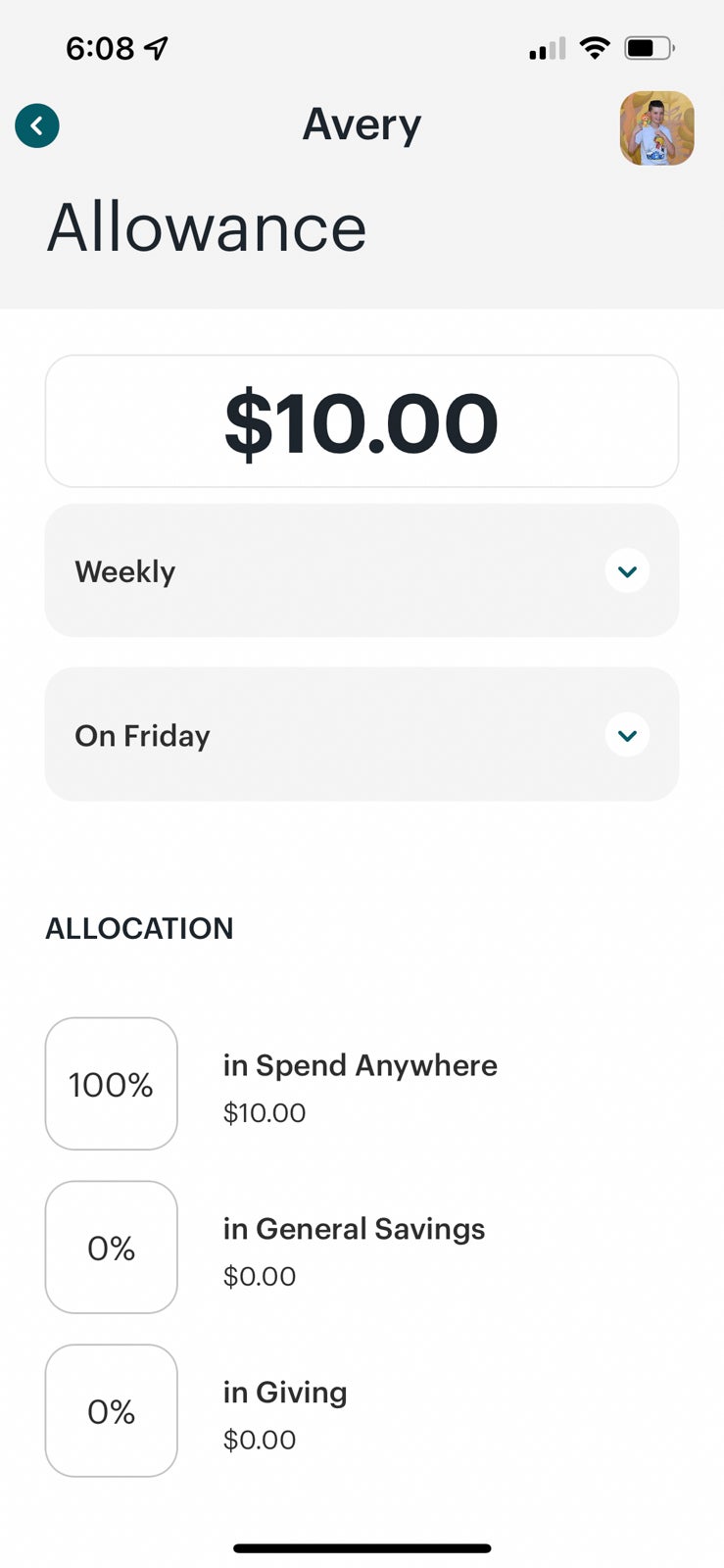
Task: Adjust the Giving percentage box
Action: pos(112,1411)
